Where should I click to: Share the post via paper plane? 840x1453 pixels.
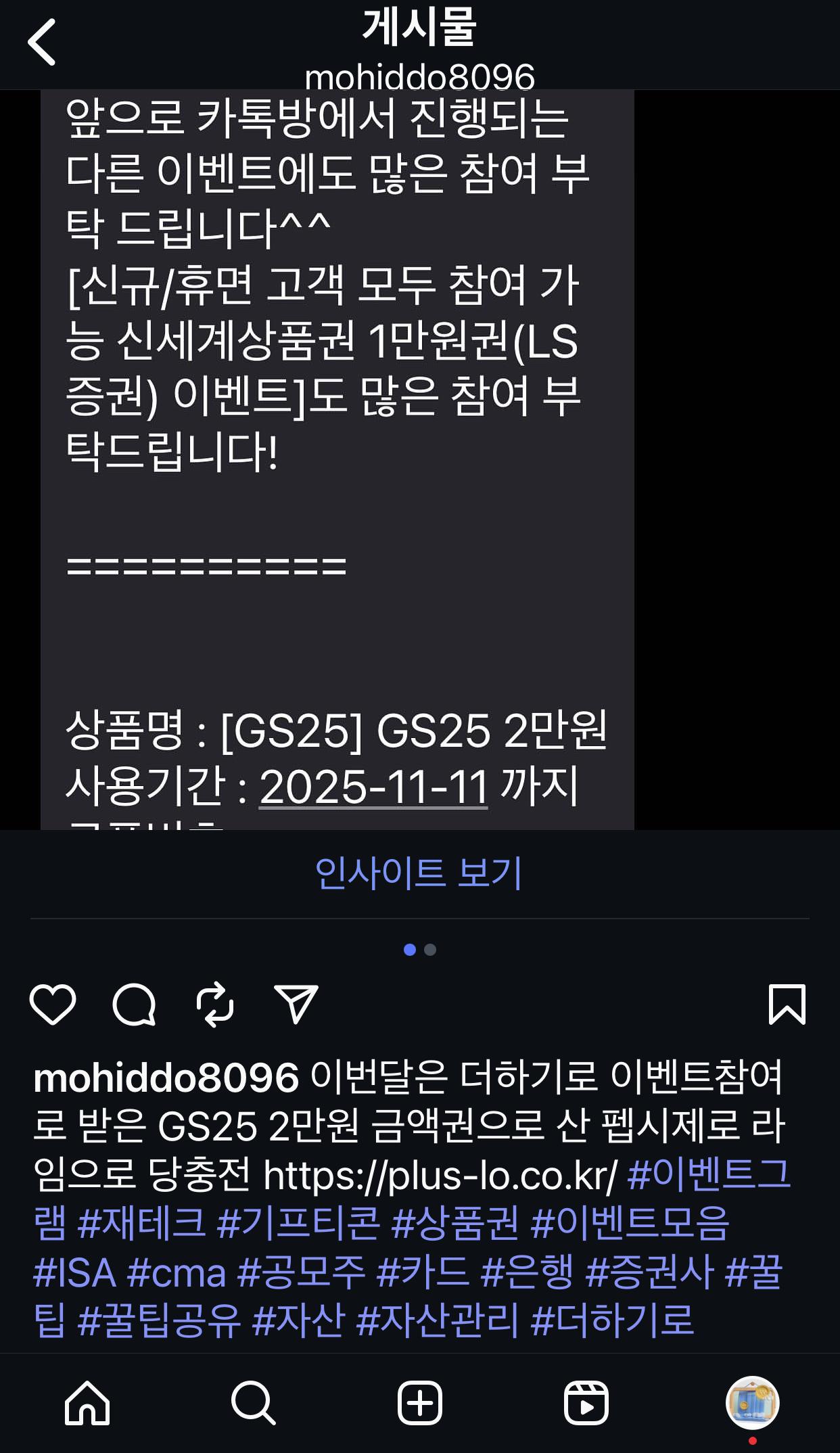tap(296, 1004)
